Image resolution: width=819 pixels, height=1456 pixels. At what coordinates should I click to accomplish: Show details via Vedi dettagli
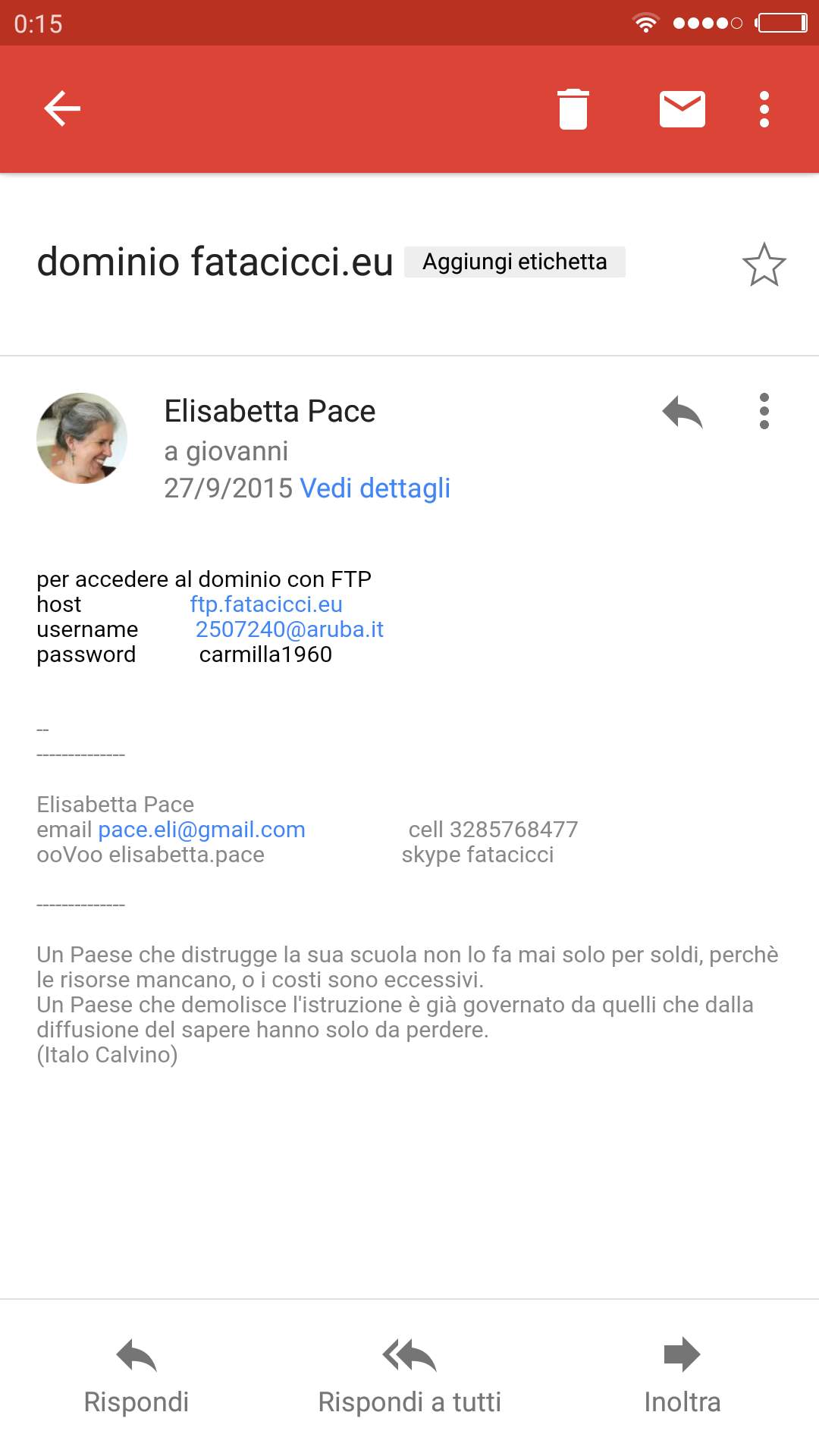[375, 488]
